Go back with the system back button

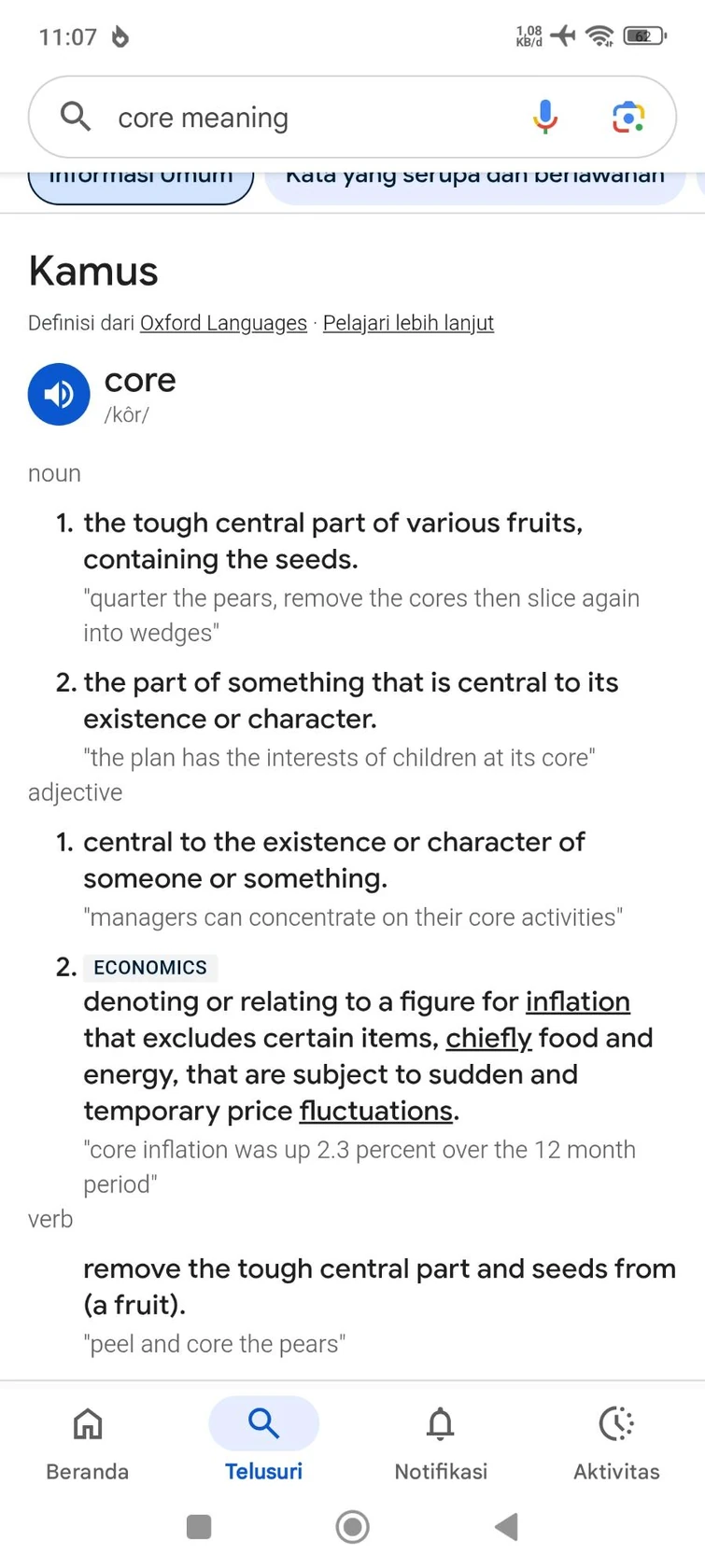(506, 1527)
